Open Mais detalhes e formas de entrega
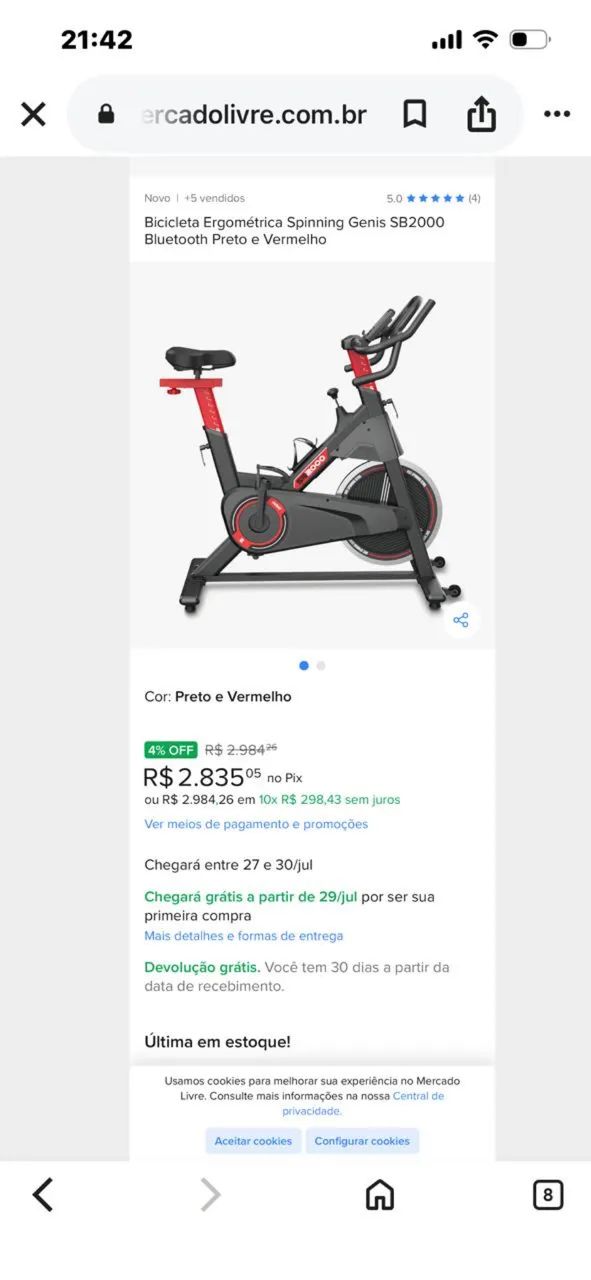 coord(244,936)
